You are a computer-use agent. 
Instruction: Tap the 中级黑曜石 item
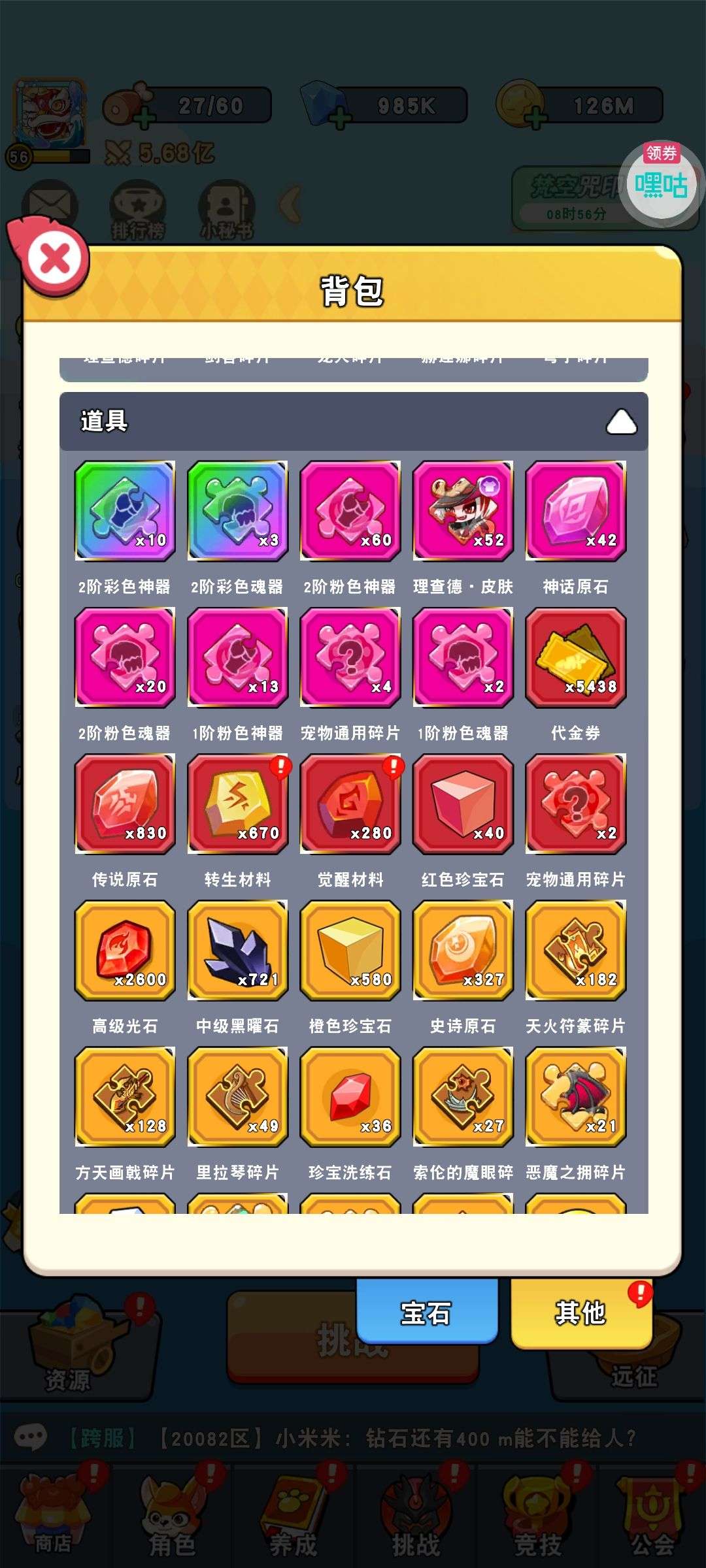click(237, 950)
